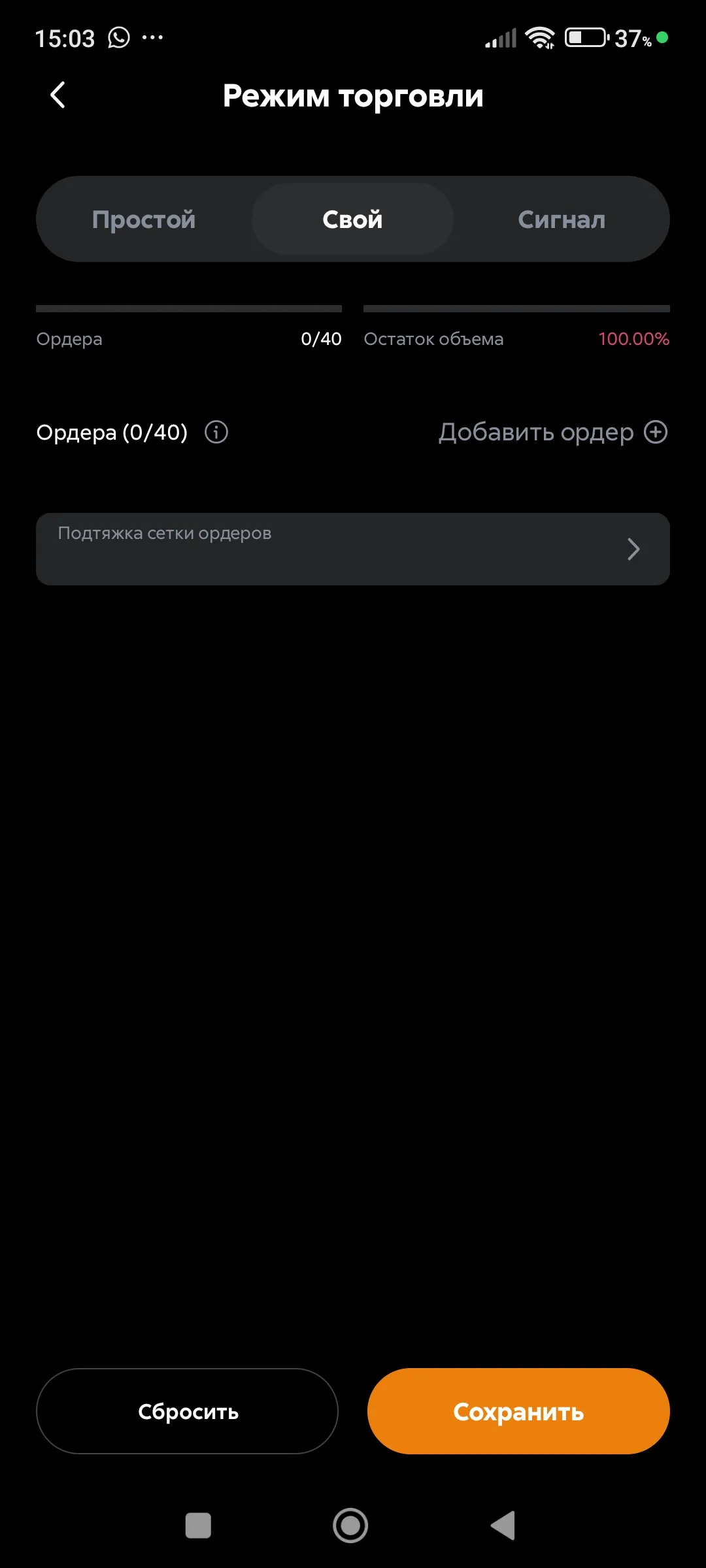This screenshot has height=1568, width=706.
Task: Tap Добавить ордер to add an order
Action: pos(552,432)
